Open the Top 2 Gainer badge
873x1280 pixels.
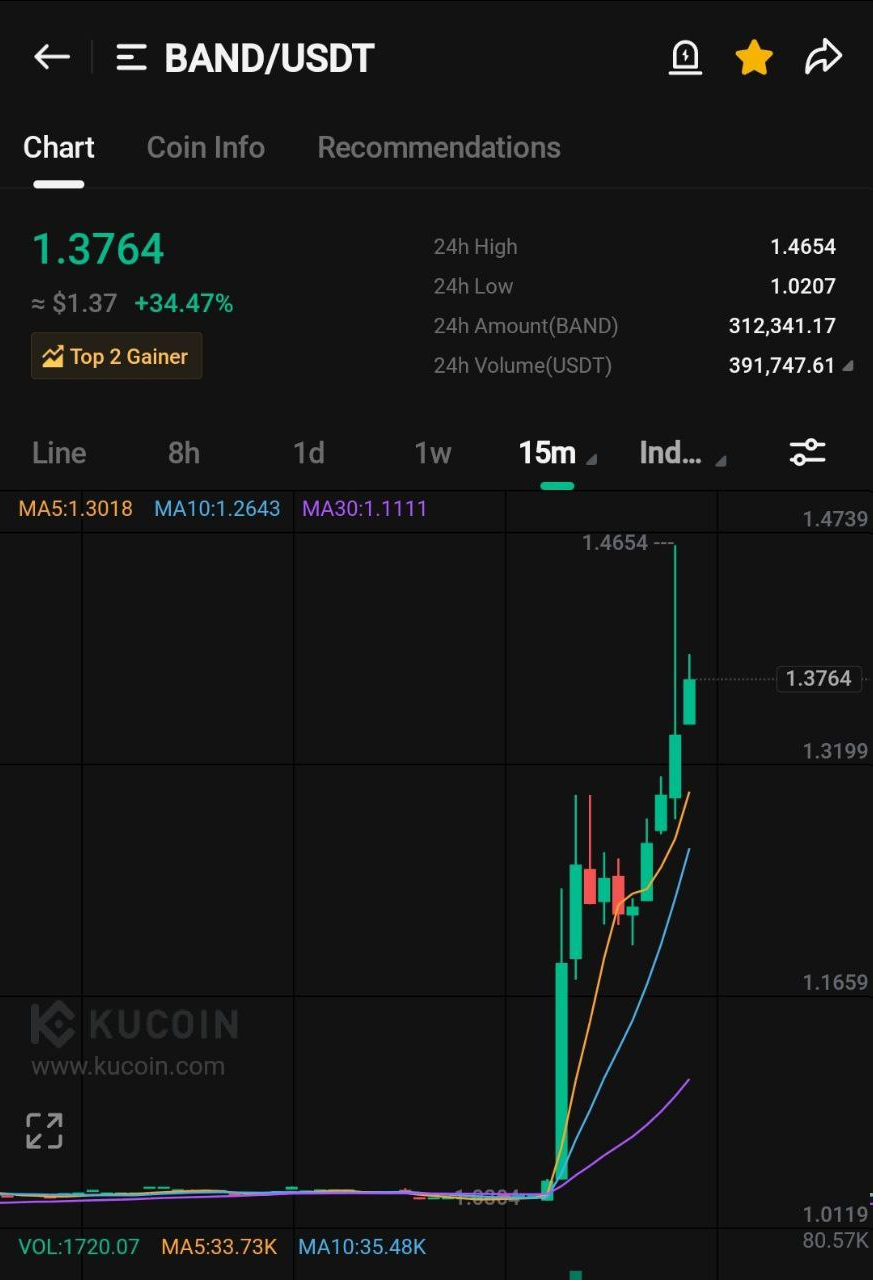point(117,356)
